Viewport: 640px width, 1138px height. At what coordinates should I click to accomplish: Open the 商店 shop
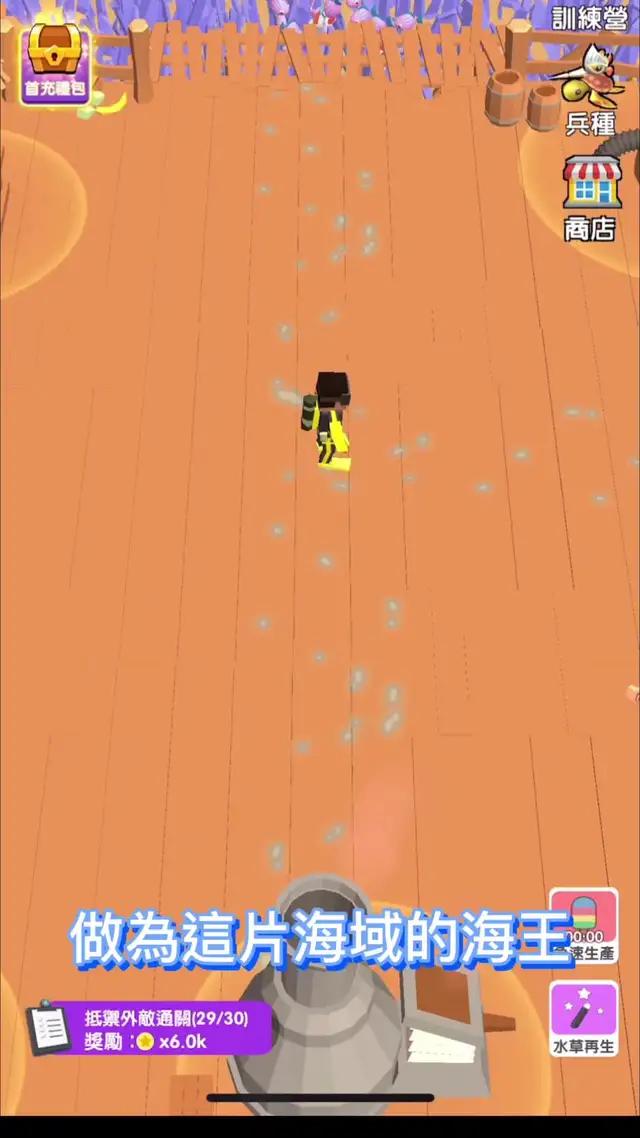[x=590, y=196]
